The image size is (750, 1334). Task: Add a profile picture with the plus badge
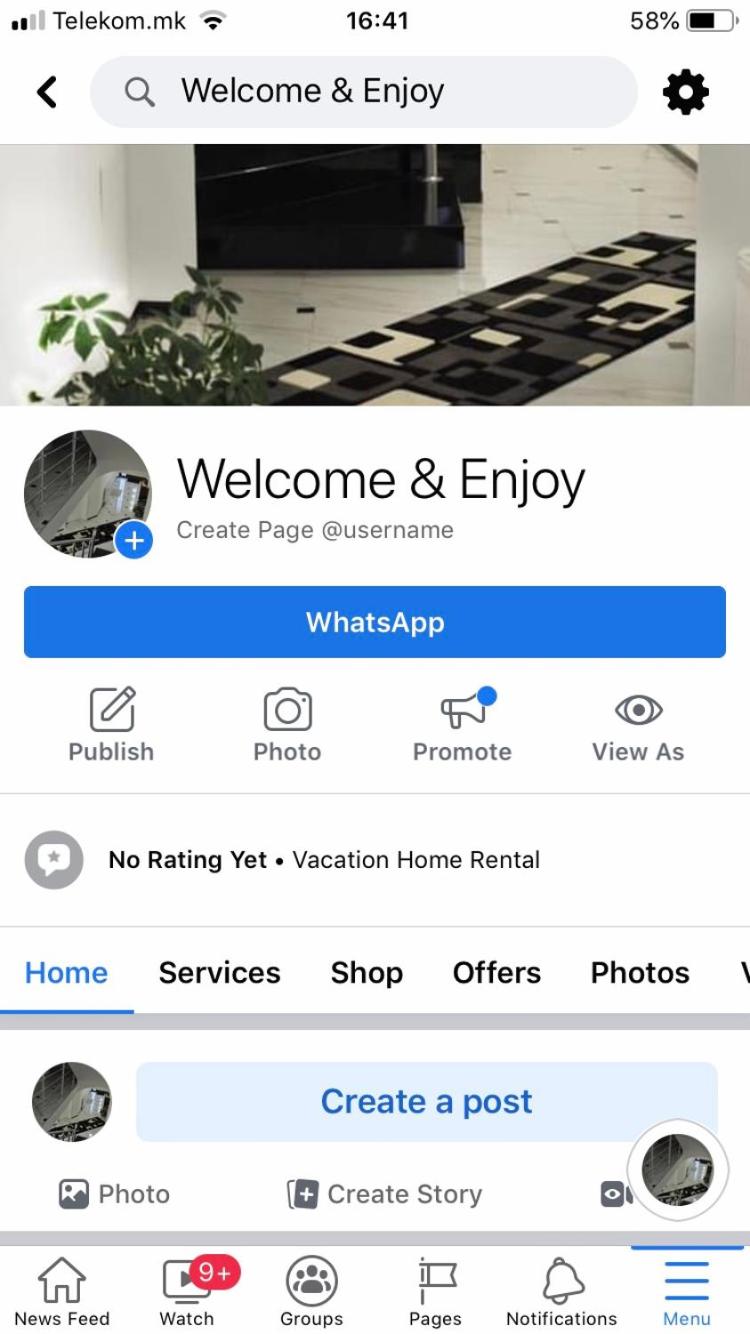point(134,541)
